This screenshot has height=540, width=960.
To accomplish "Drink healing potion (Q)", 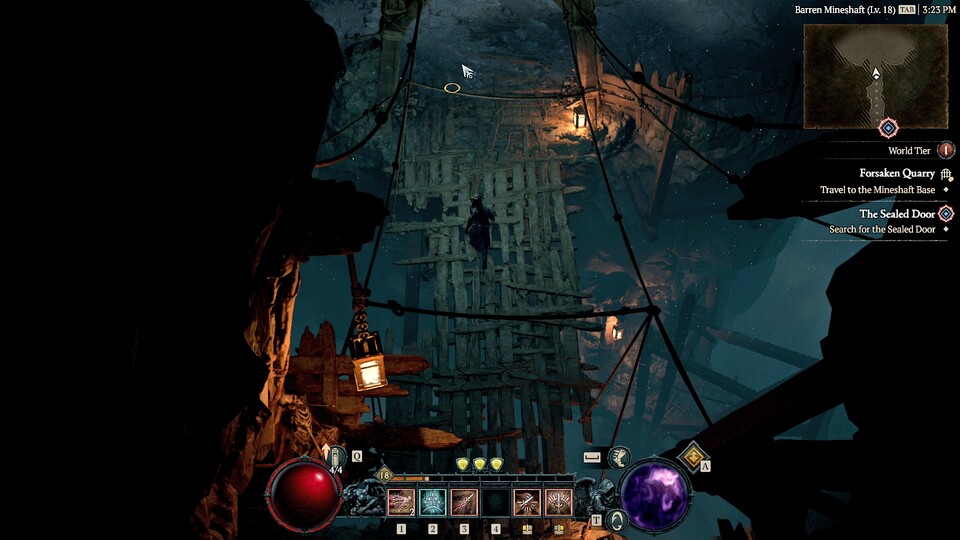I will (x=337, y=458).
